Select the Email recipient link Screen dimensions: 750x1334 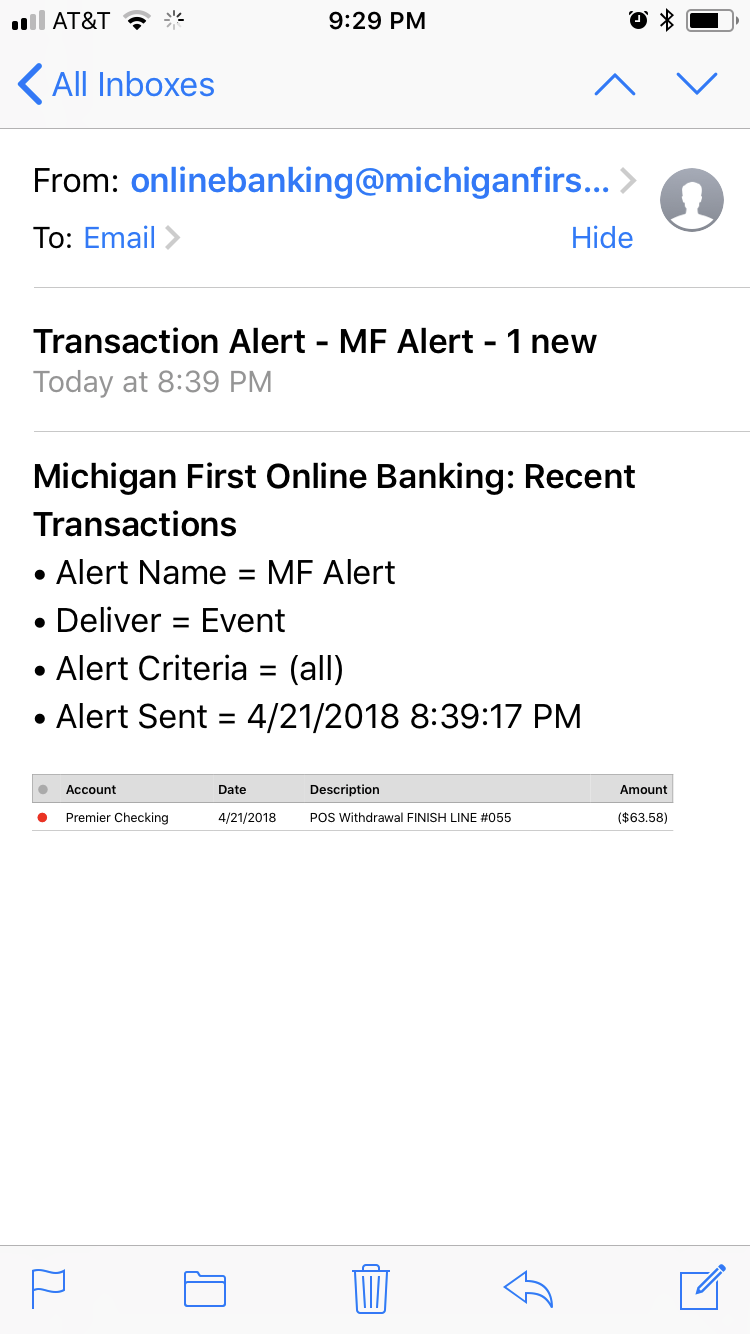click(119, 237)
